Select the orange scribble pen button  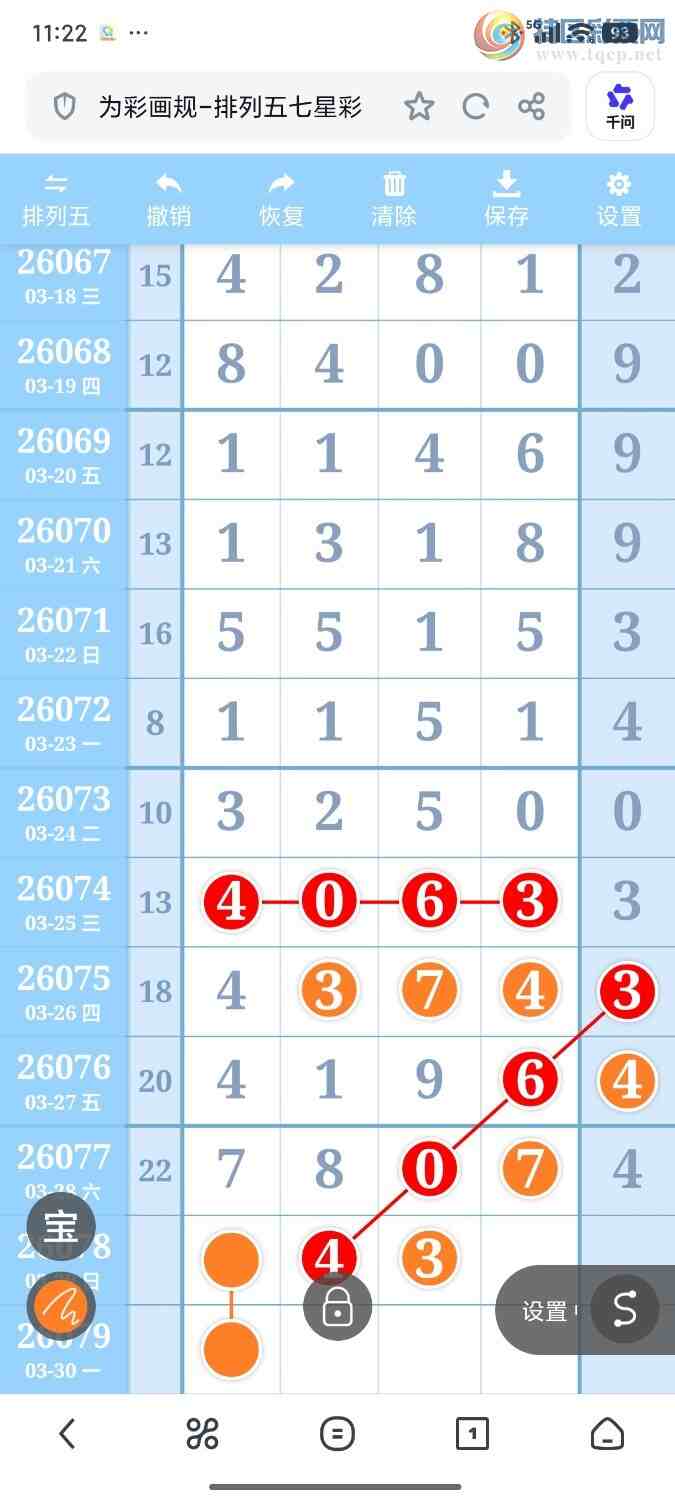(61, 1306)
